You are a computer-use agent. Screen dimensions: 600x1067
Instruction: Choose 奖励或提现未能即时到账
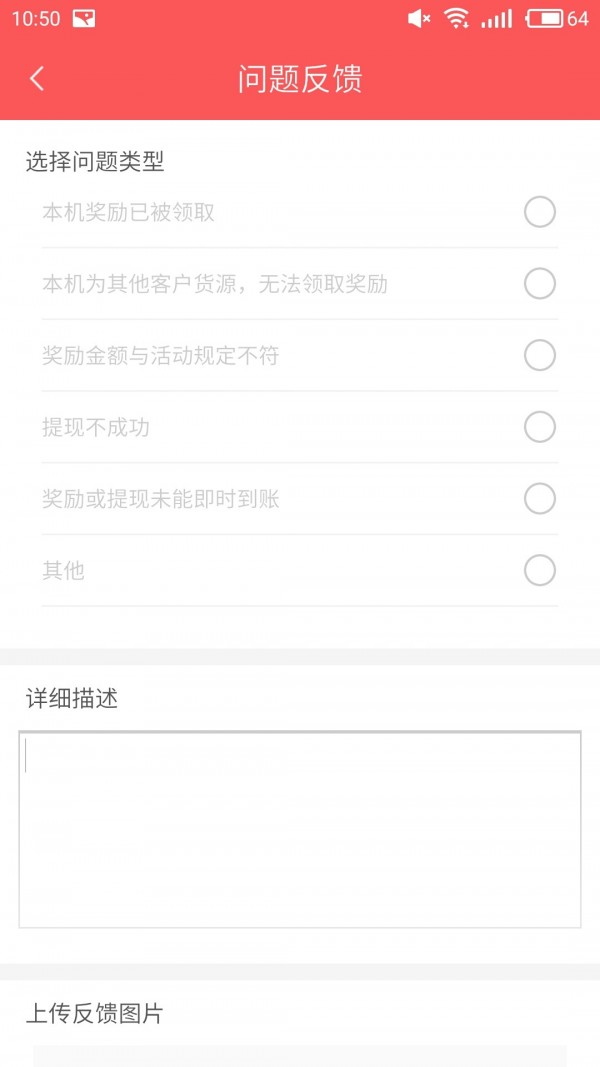click(x=539, y=498)
